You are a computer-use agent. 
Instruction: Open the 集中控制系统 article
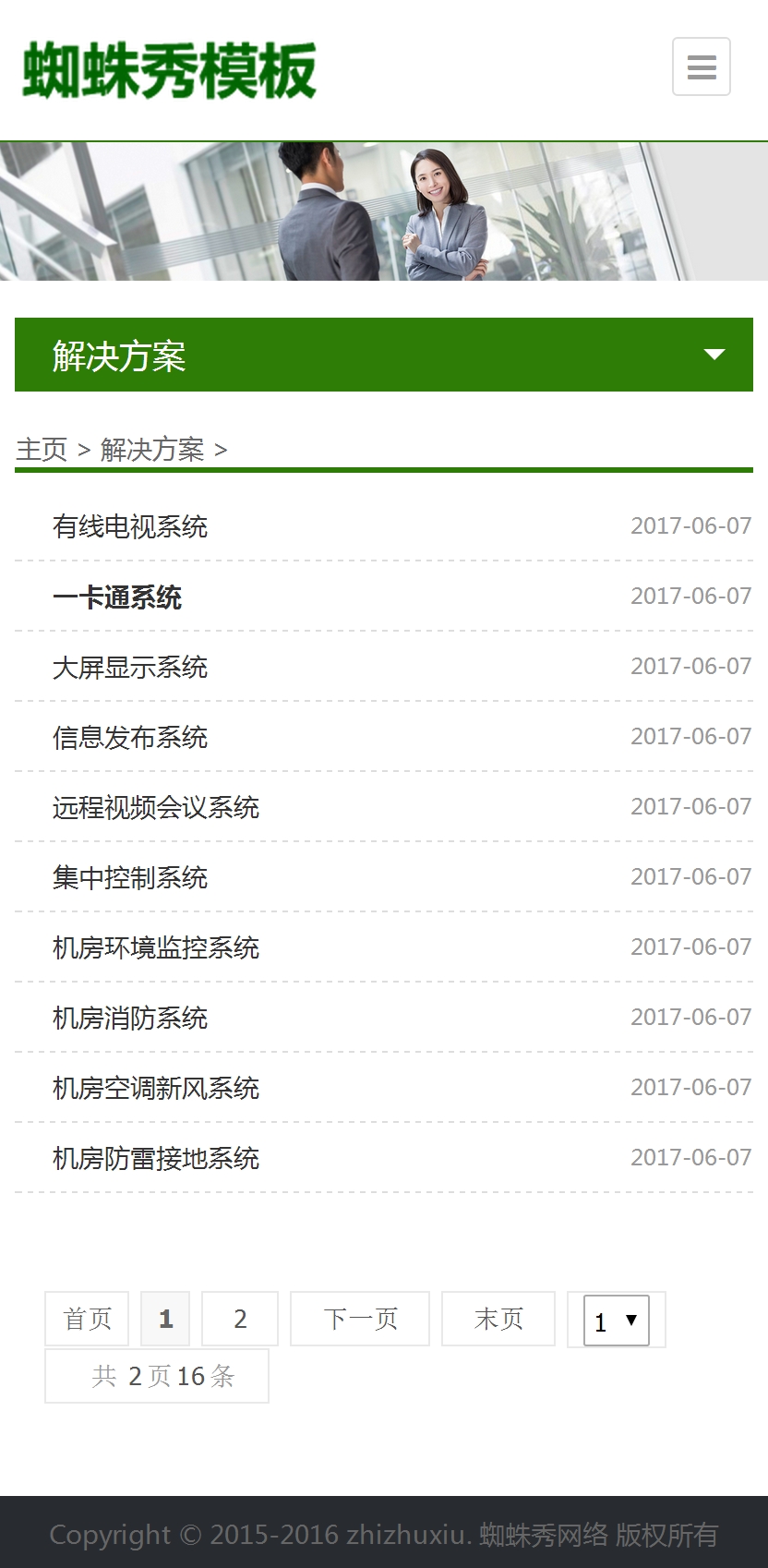[x=130, y=877]
